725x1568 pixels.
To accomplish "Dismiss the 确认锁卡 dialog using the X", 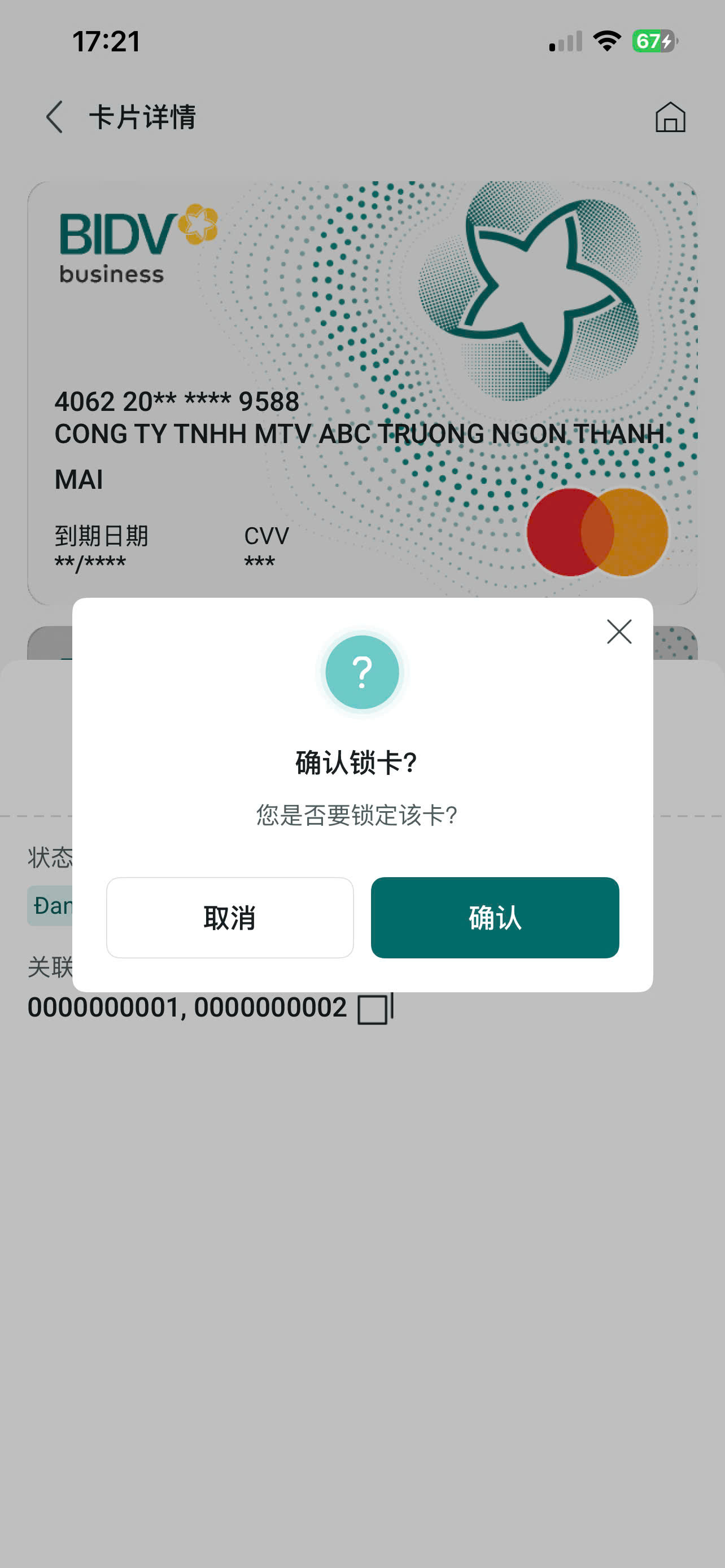I will (619, 632).
